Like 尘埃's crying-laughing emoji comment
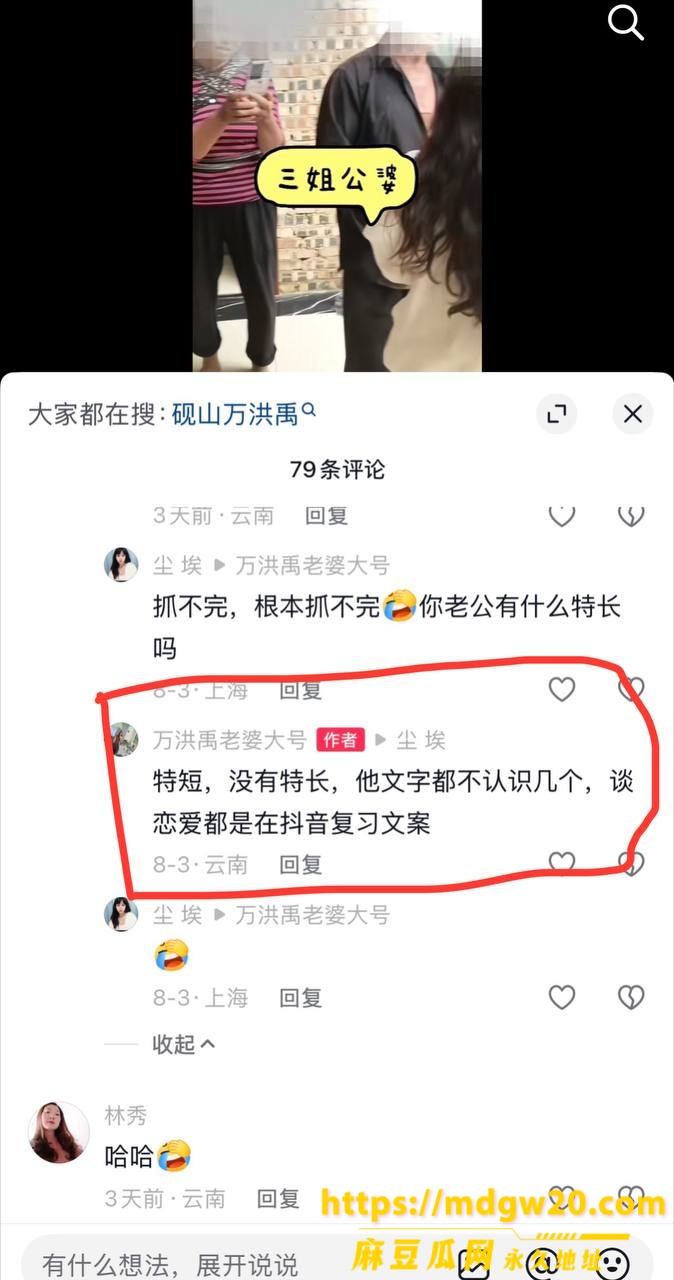The height and width of the screenshot is (1280, 674). [562, 997]
